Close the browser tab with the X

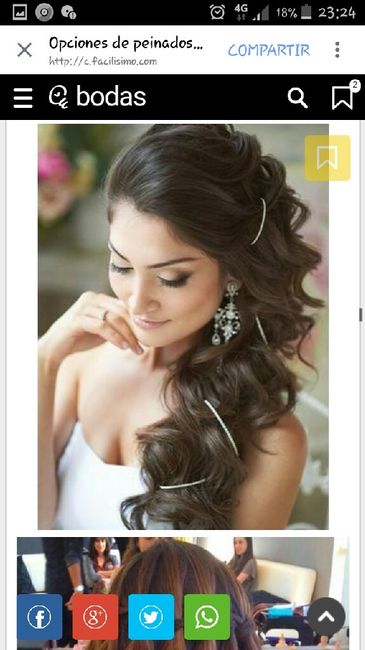point(24,50)
